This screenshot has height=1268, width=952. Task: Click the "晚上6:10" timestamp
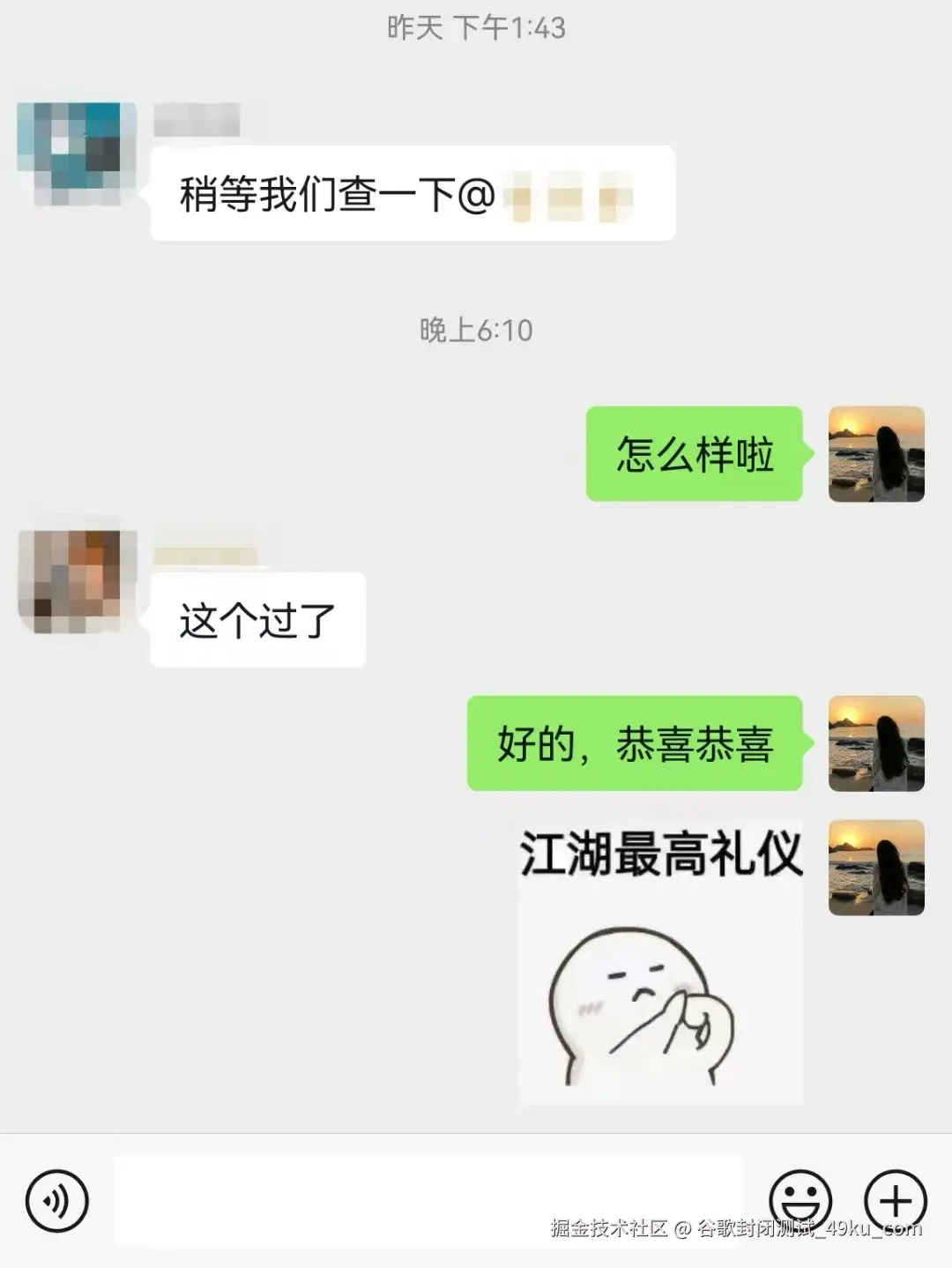pyautogui.click(x=474, y=331)
